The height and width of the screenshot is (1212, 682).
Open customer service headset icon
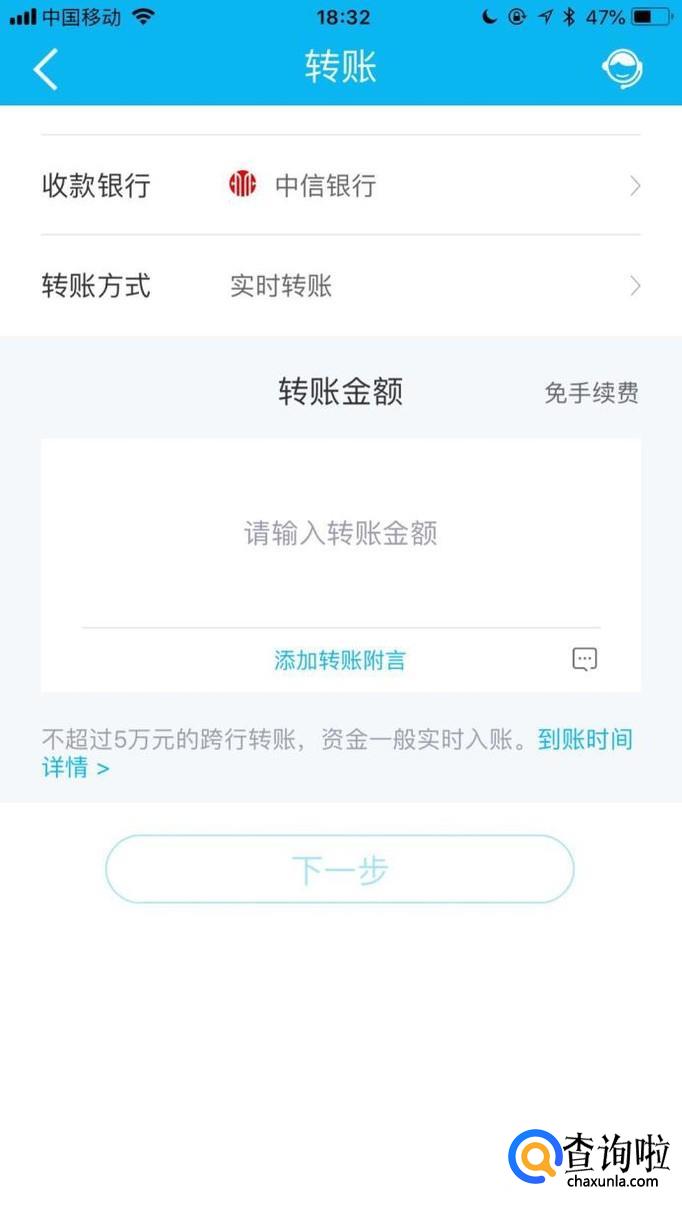pyautogui.click(x=621, y=69)
